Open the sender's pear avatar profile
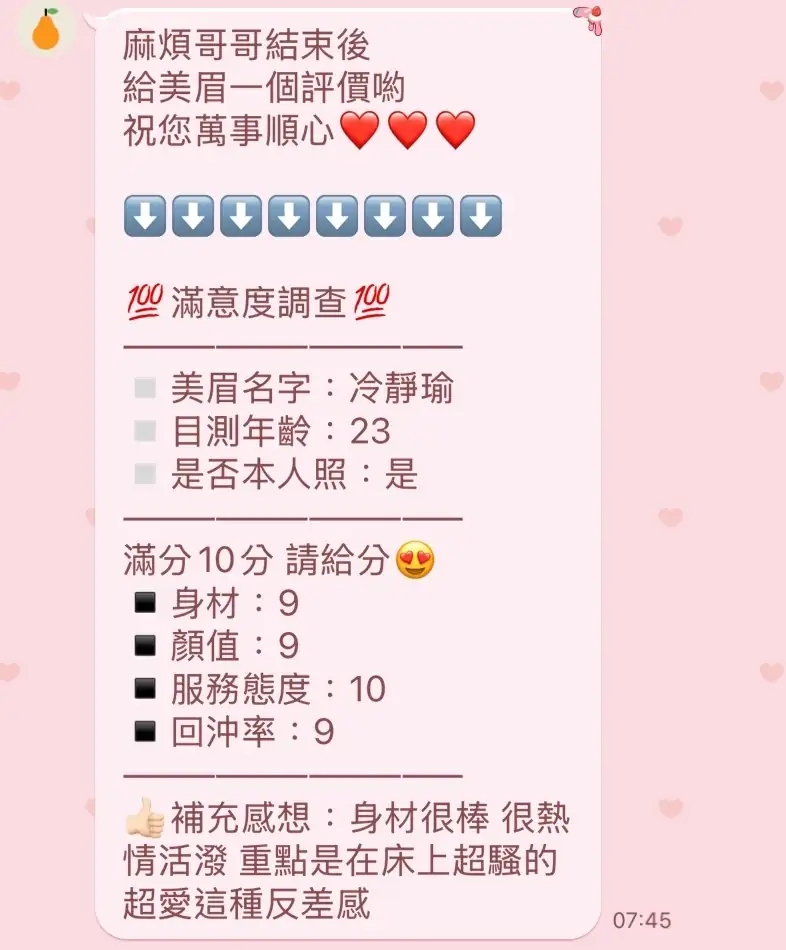The height and width of the screenshot is (950, 786). point(45,28)
